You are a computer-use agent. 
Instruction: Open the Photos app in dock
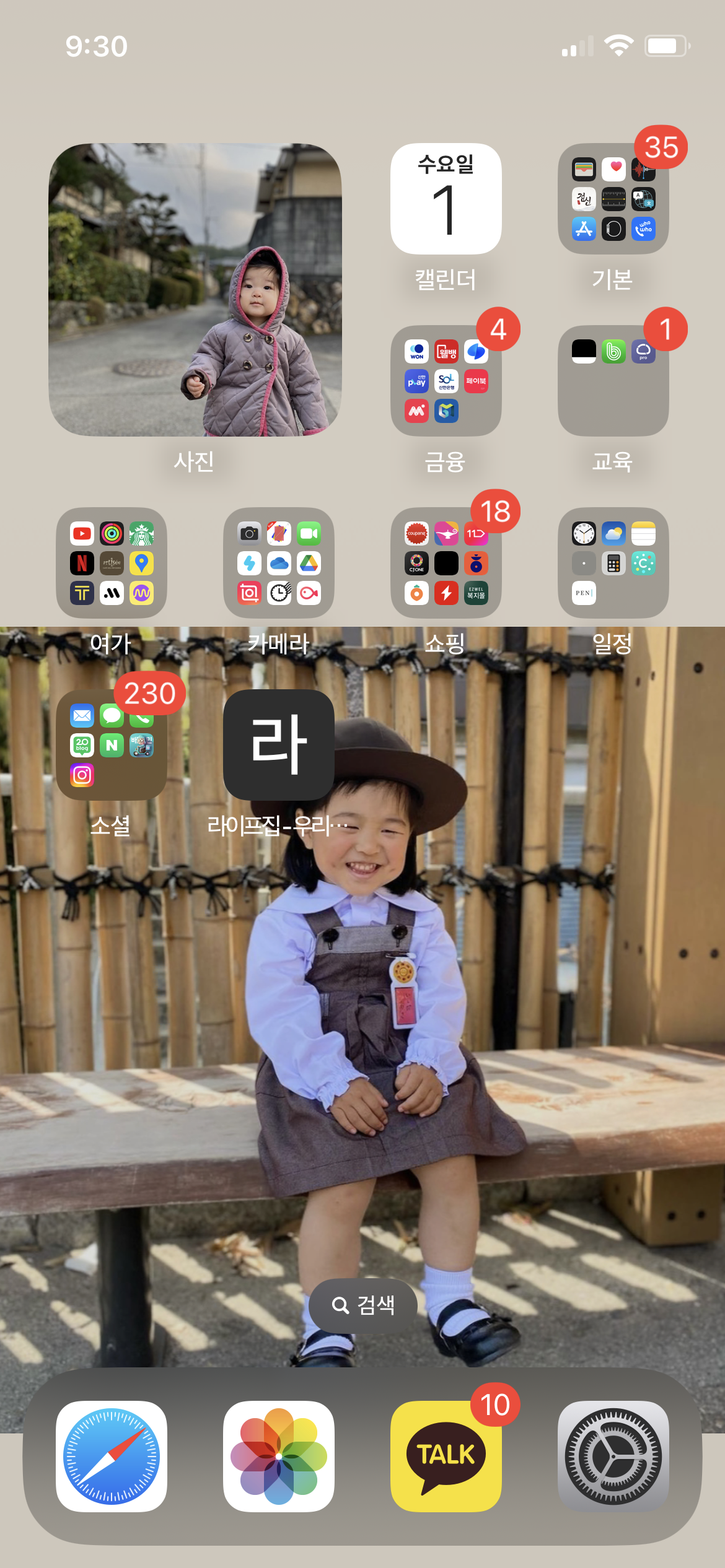point(279,1455)
